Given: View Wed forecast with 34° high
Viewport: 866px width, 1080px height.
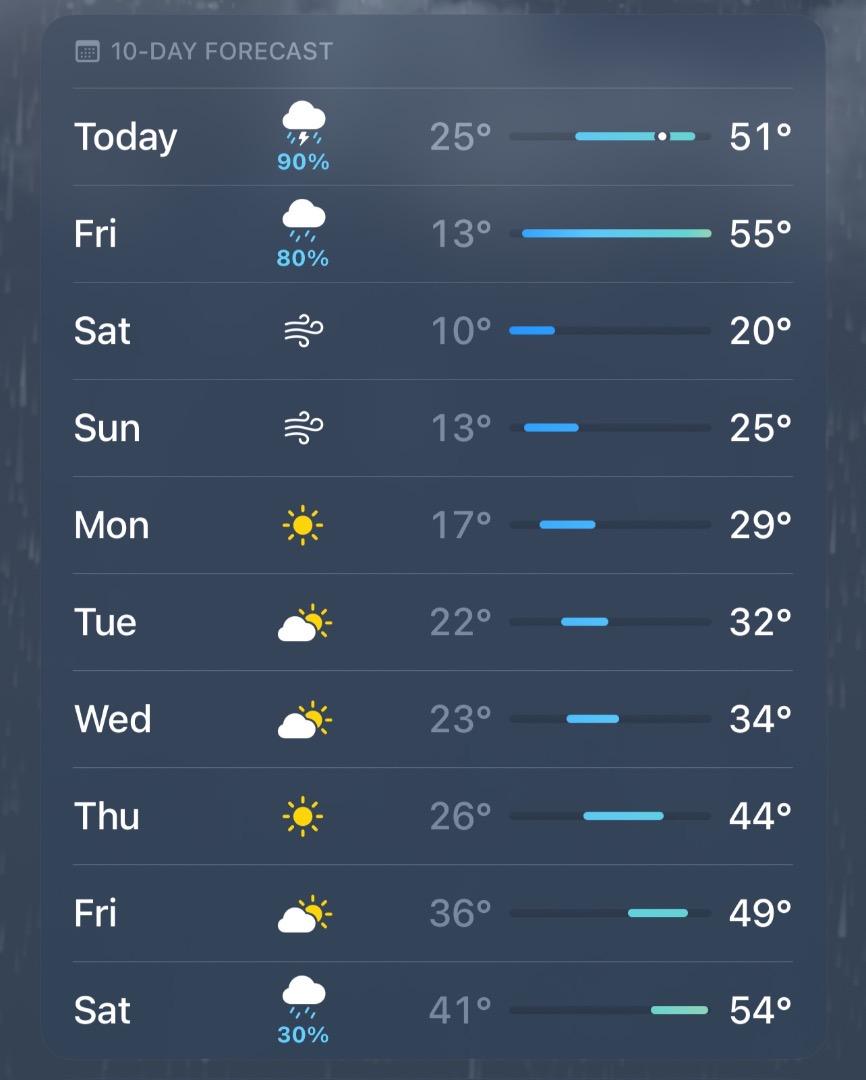Looking at the screenshot, I should click(432, 719).
